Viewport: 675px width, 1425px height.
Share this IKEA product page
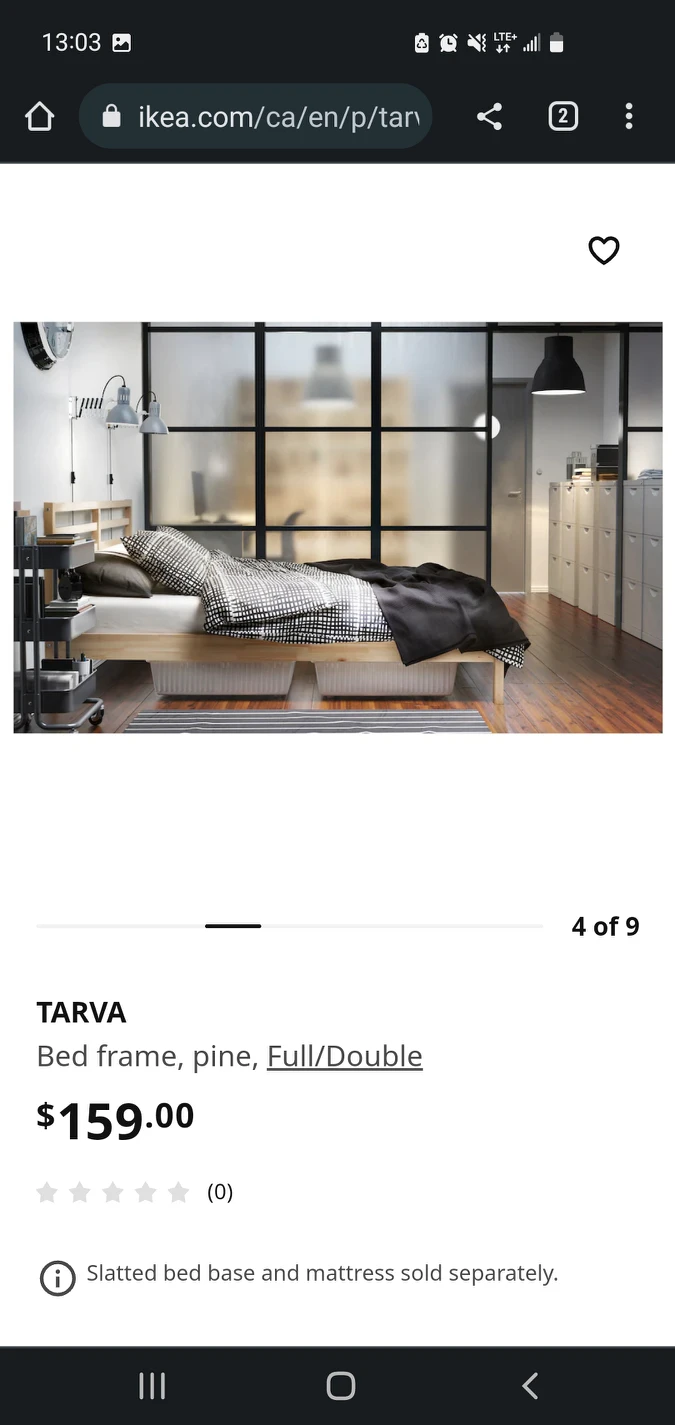tap(489, 117)
